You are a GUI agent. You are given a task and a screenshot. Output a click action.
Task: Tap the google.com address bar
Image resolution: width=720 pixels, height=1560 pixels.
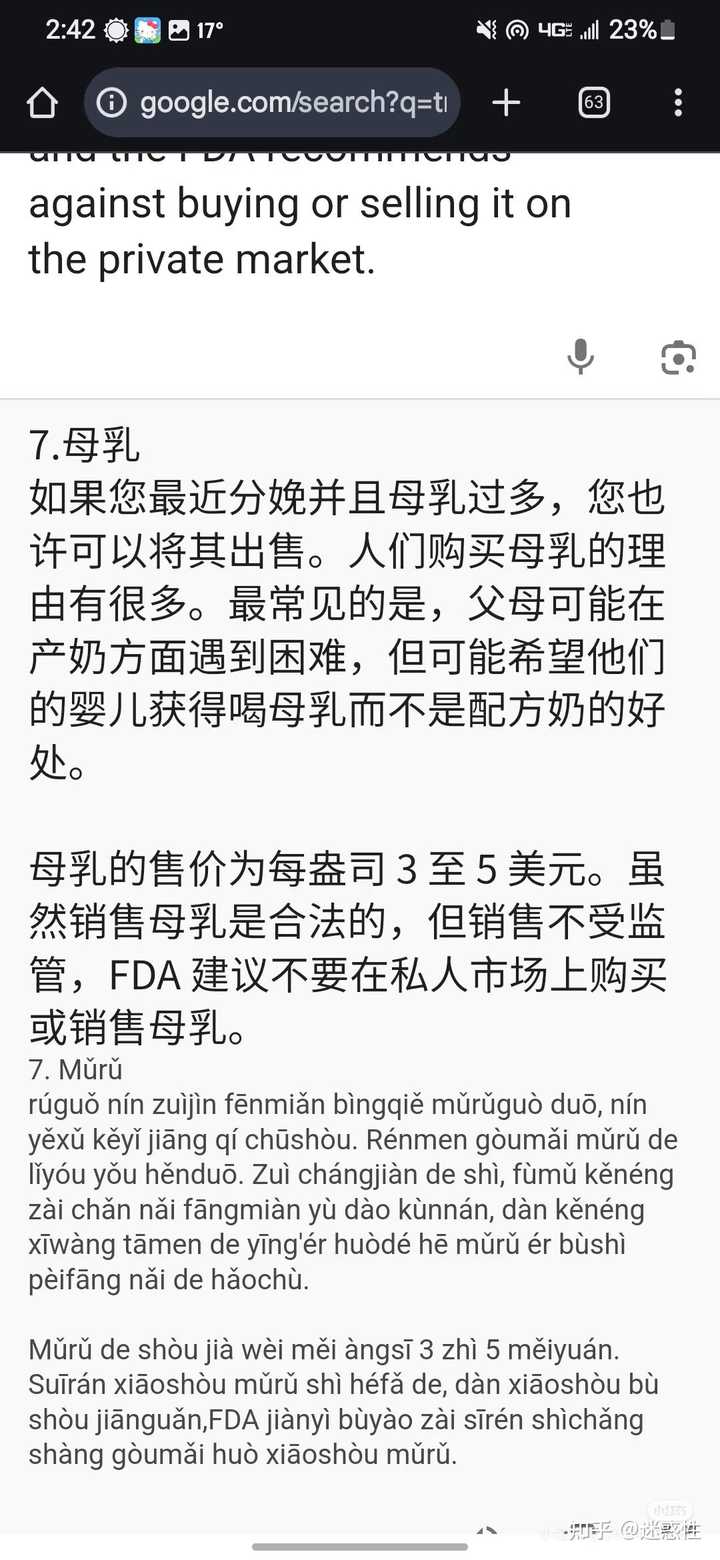pos(272,102)
